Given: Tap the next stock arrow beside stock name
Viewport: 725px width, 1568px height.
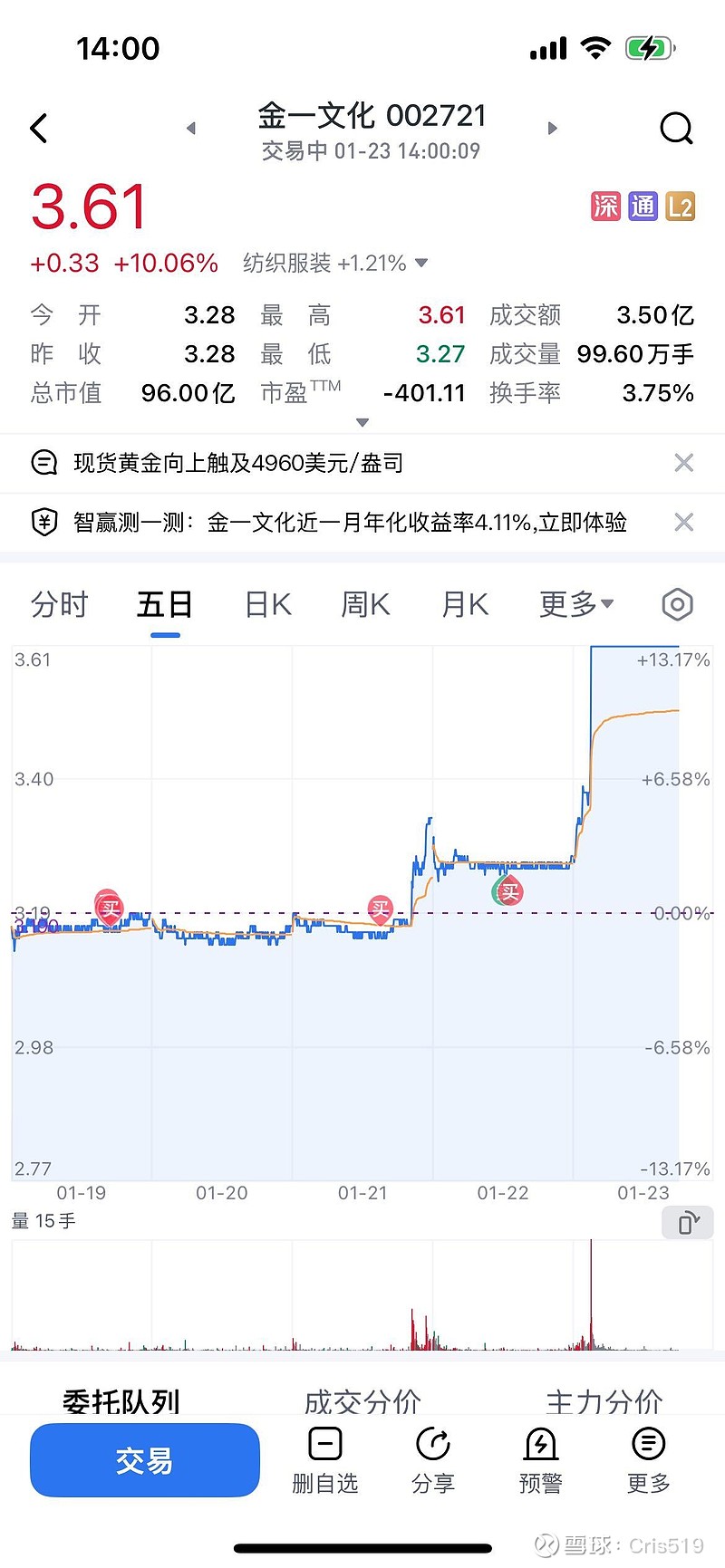Looking at the screenshot, I should (553, 128).
